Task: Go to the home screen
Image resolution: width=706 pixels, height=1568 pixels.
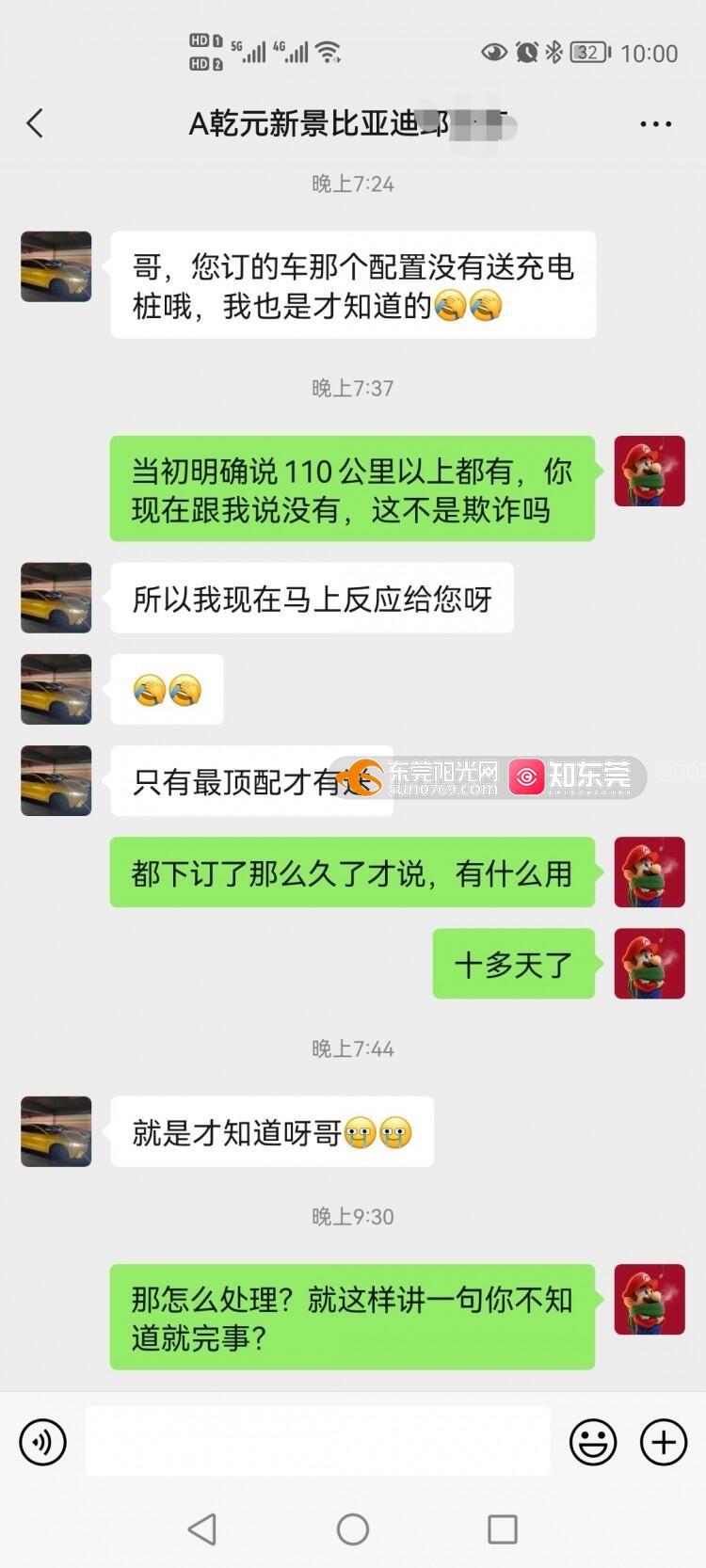Action: click(x=353, y=1529)
